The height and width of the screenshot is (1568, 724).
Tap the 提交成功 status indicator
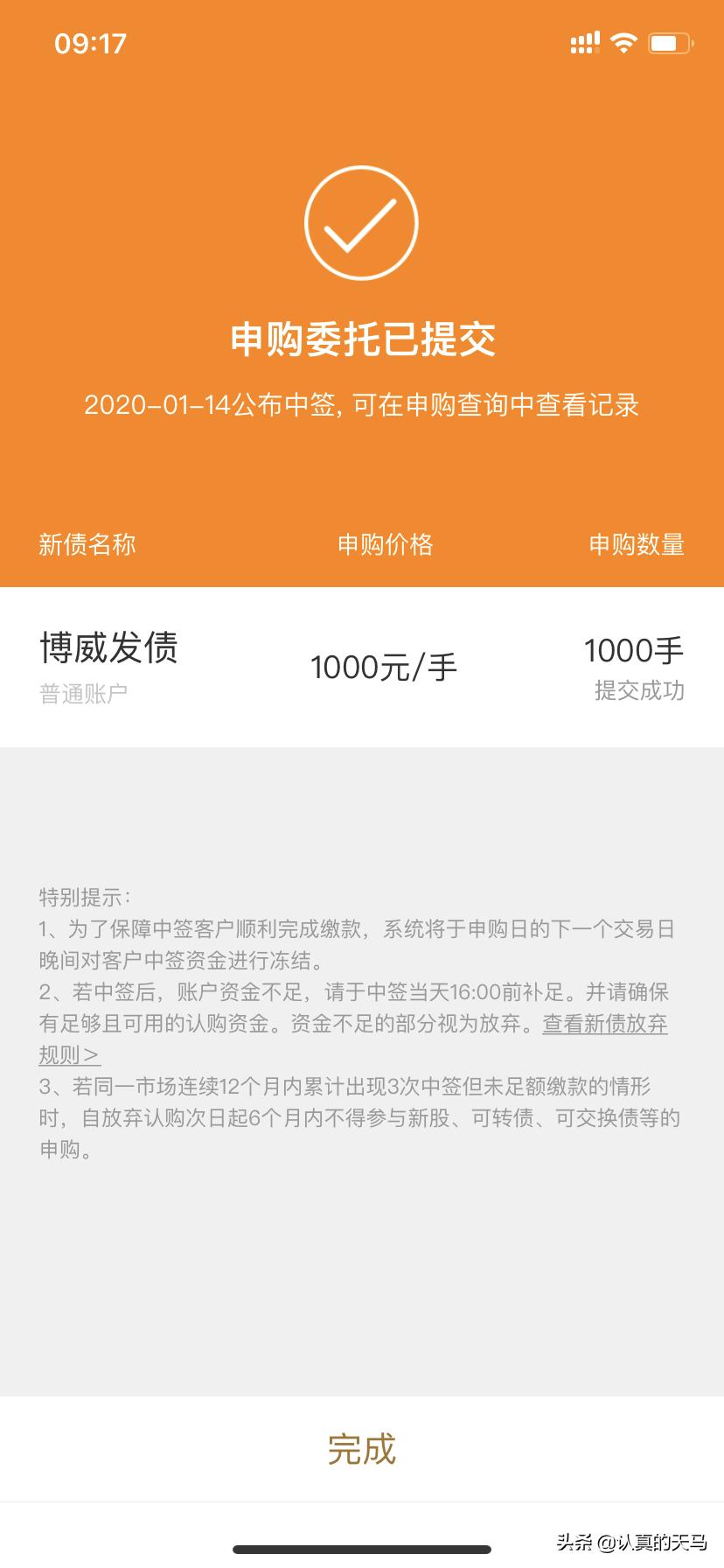pyautogui.click(x=640, y=691)
